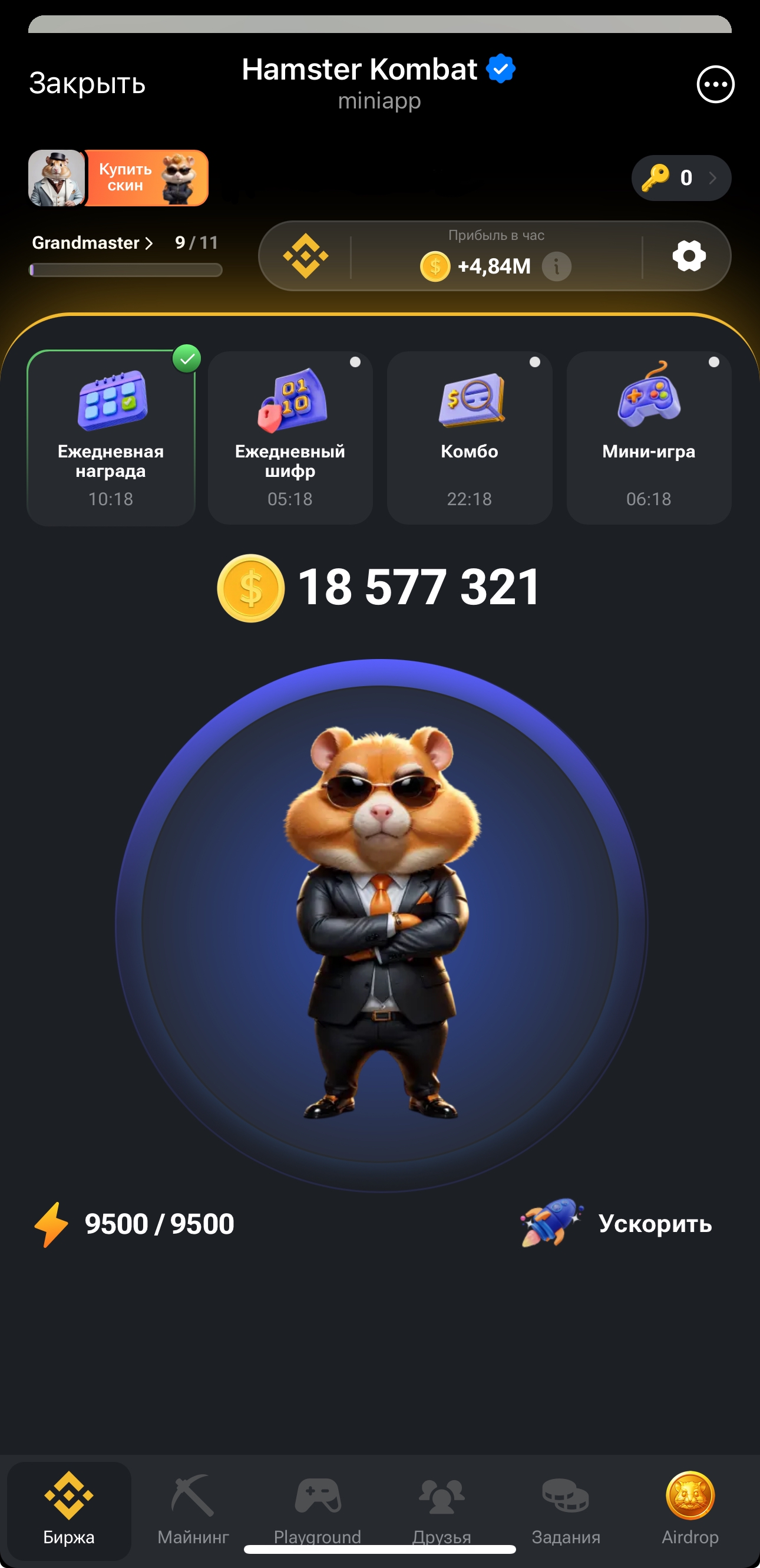Open the Комбо card
Image resolution: width=760 pixels, height=1568 pixels.
pyautogui.click(x=469, y=437)
